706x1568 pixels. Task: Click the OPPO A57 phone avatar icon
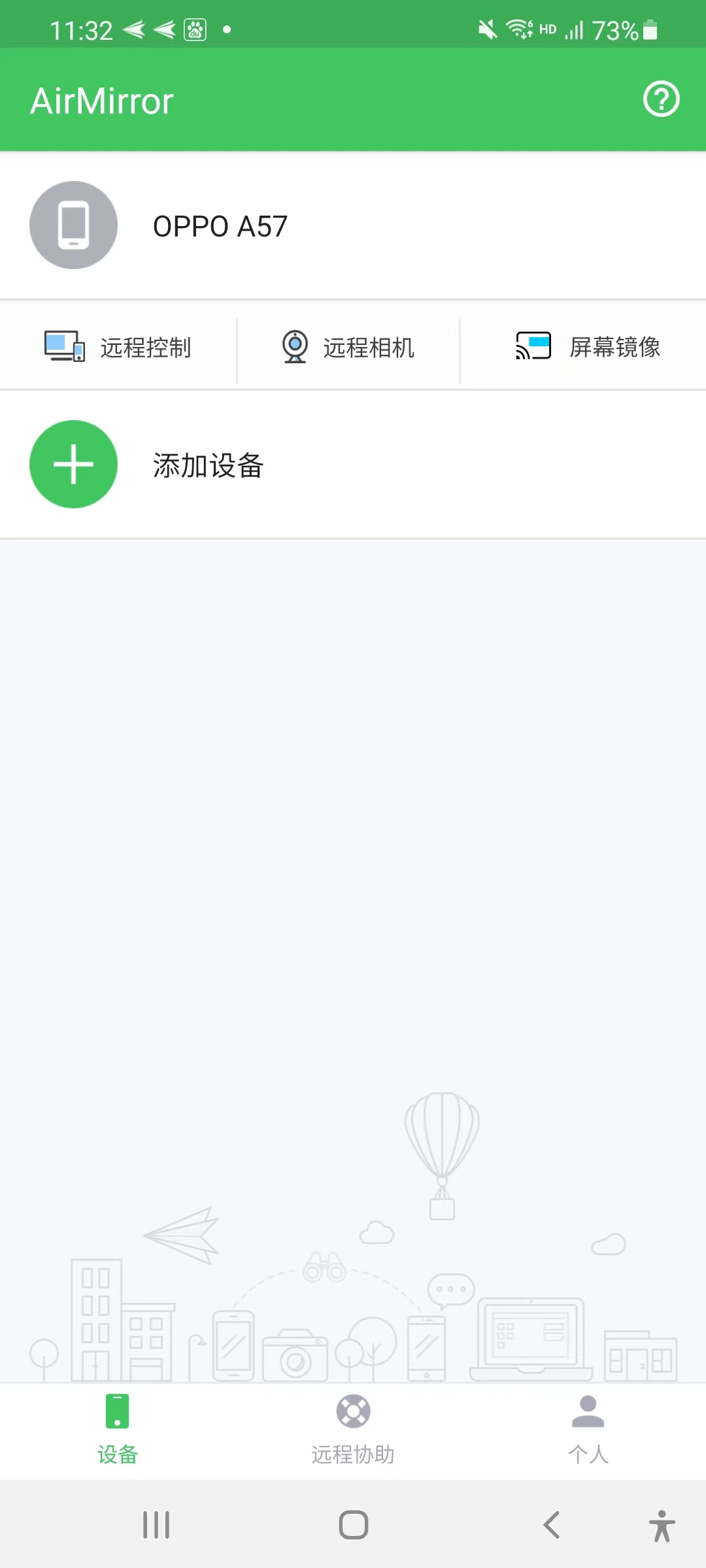[73, 225]
